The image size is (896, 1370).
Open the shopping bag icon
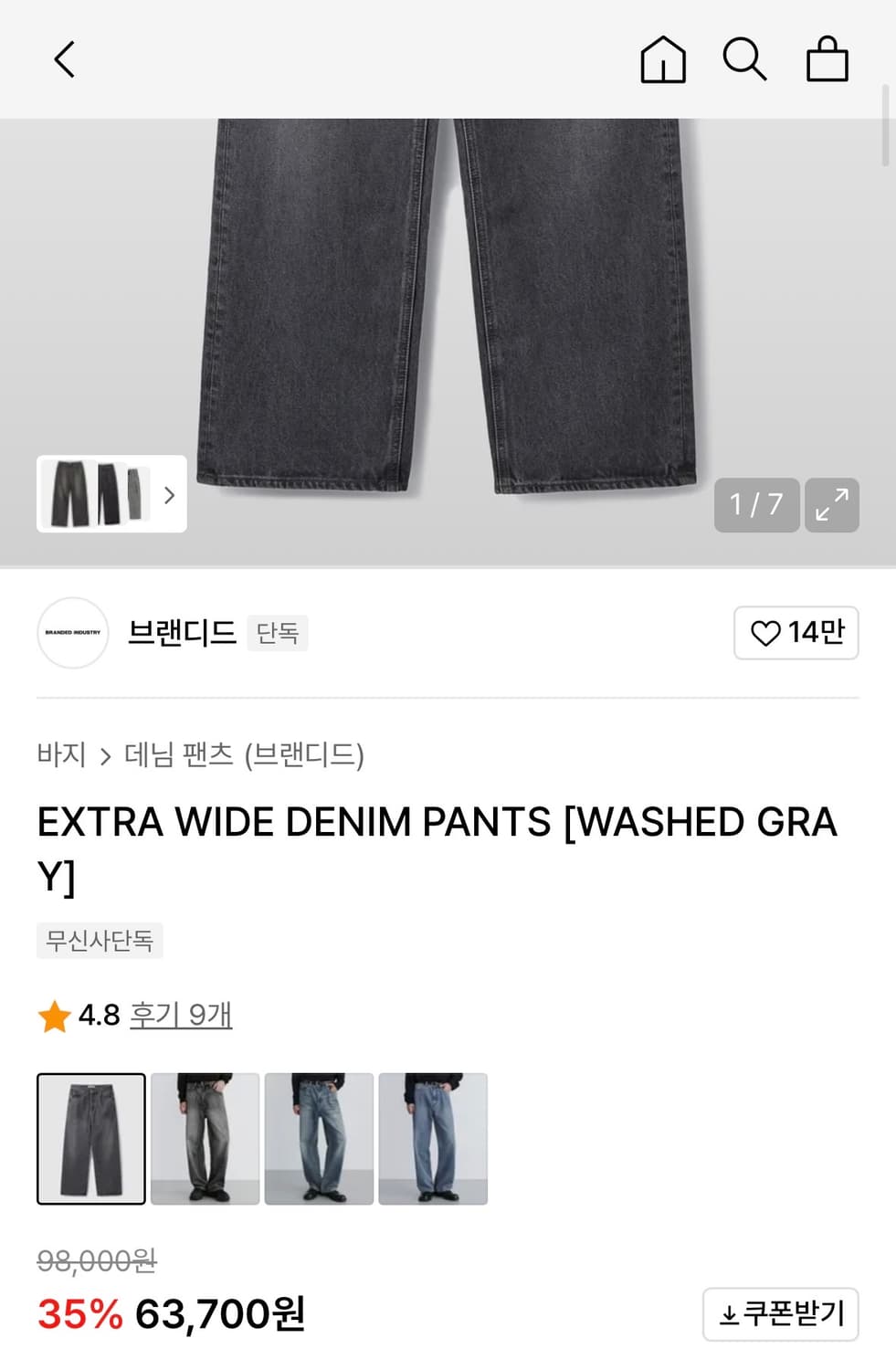coord(827,59)
